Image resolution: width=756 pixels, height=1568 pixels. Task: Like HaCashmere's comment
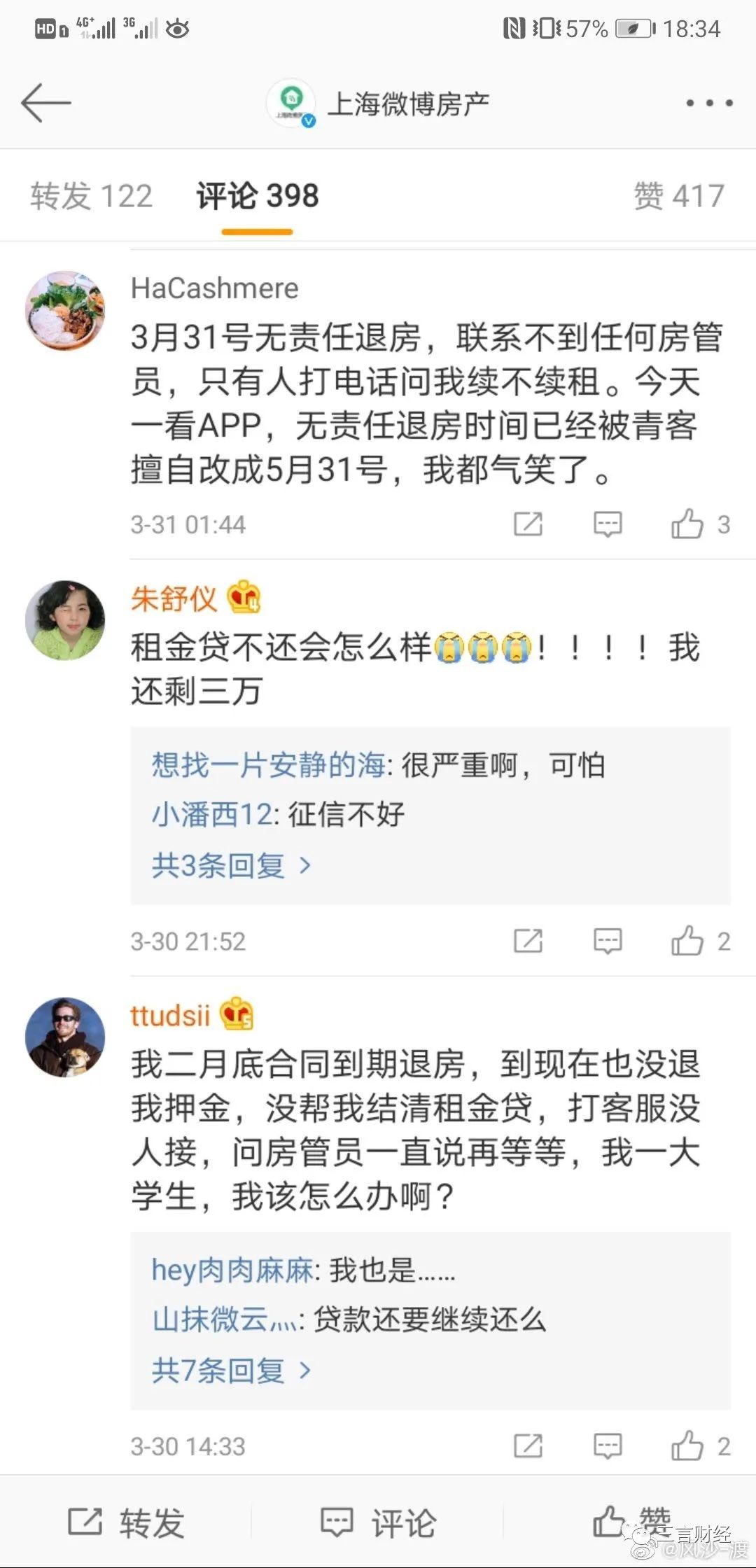pos(687,524)
